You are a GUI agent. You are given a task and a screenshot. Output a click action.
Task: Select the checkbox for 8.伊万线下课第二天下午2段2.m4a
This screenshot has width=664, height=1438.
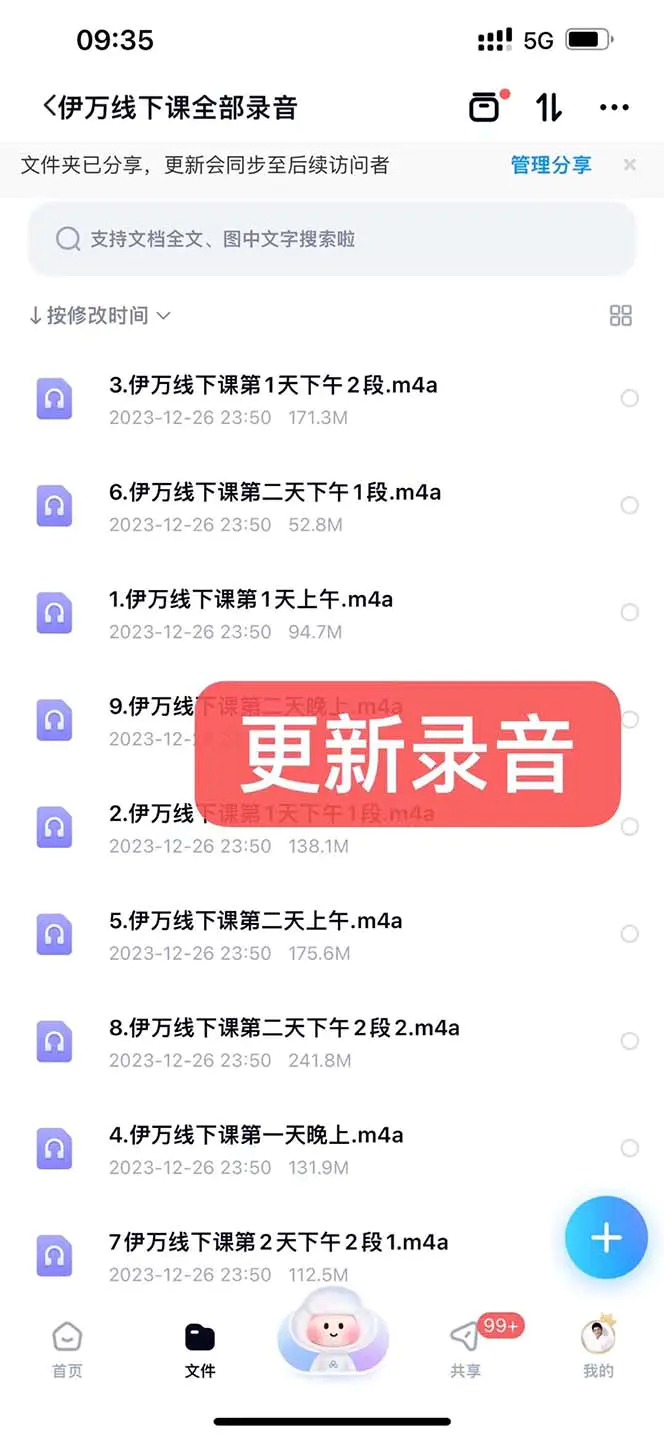630,1041
